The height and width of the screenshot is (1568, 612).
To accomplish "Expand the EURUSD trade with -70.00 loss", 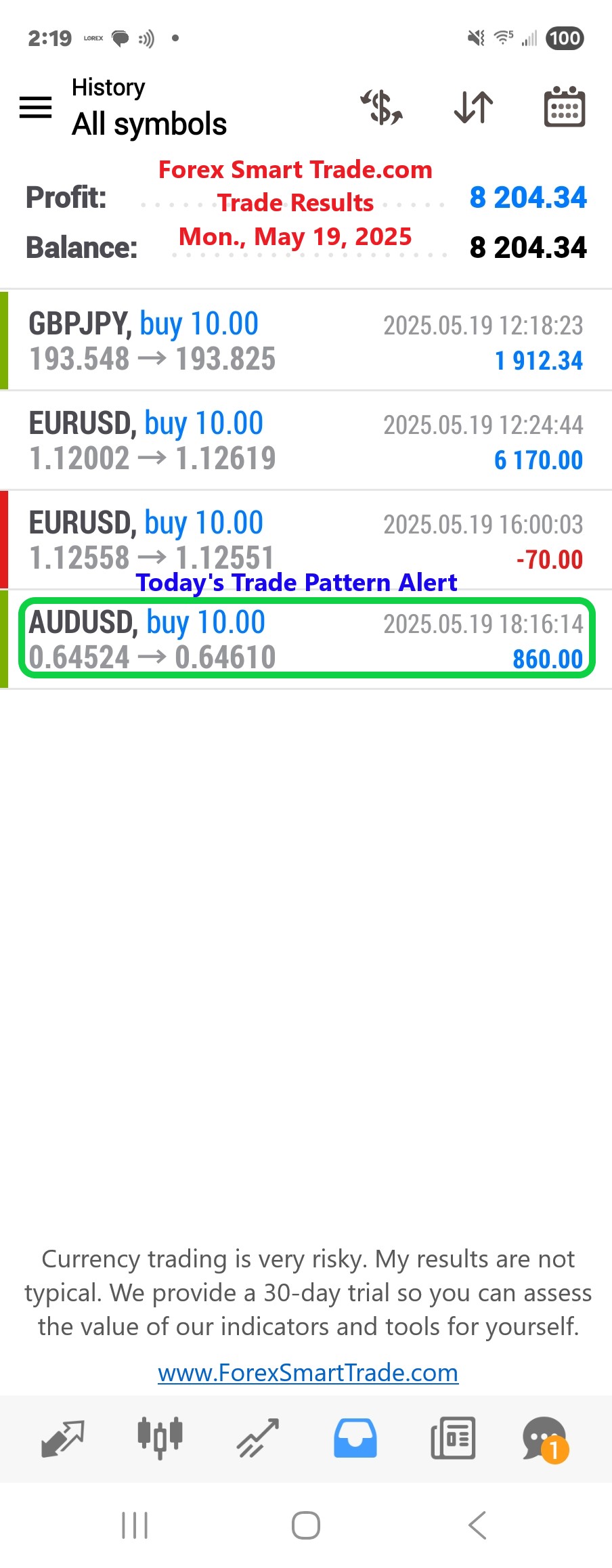I will 306,540.
